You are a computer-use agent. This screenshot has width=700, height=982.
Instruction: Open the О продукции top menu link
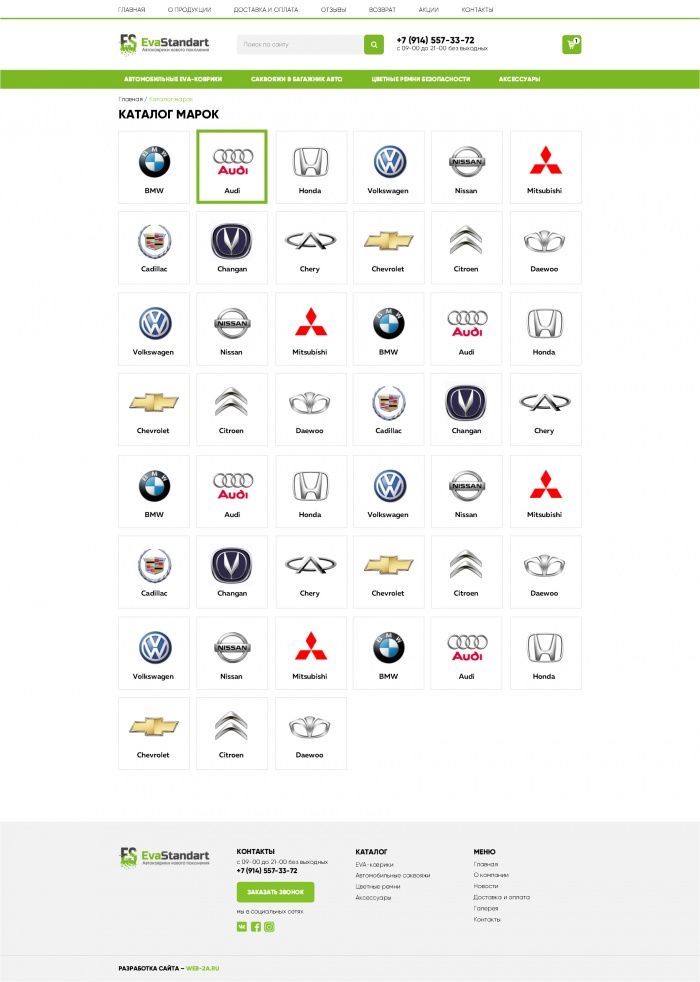click(189, 9)
